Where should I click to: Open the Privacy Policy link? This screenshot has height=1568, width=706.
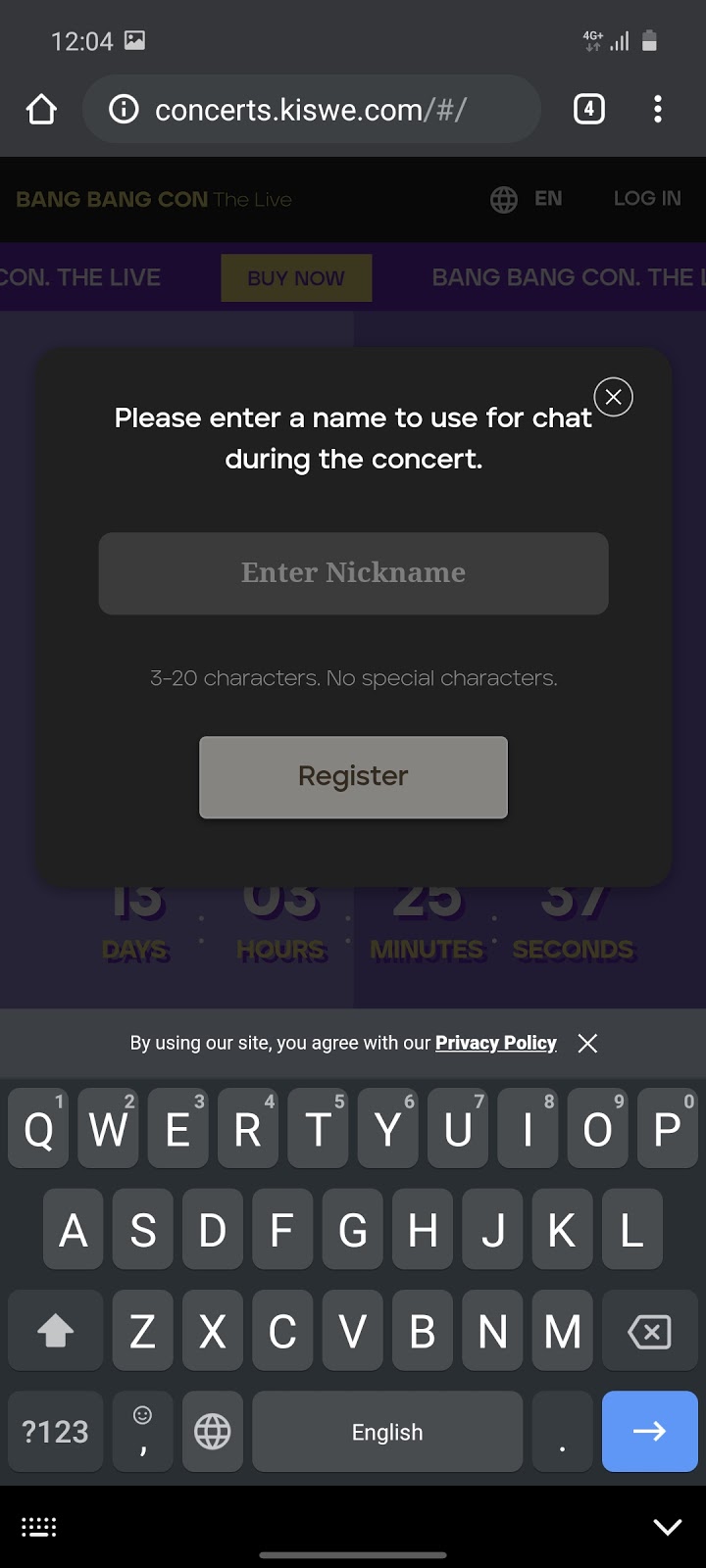pyautogui.click(x=496, y=1043)
